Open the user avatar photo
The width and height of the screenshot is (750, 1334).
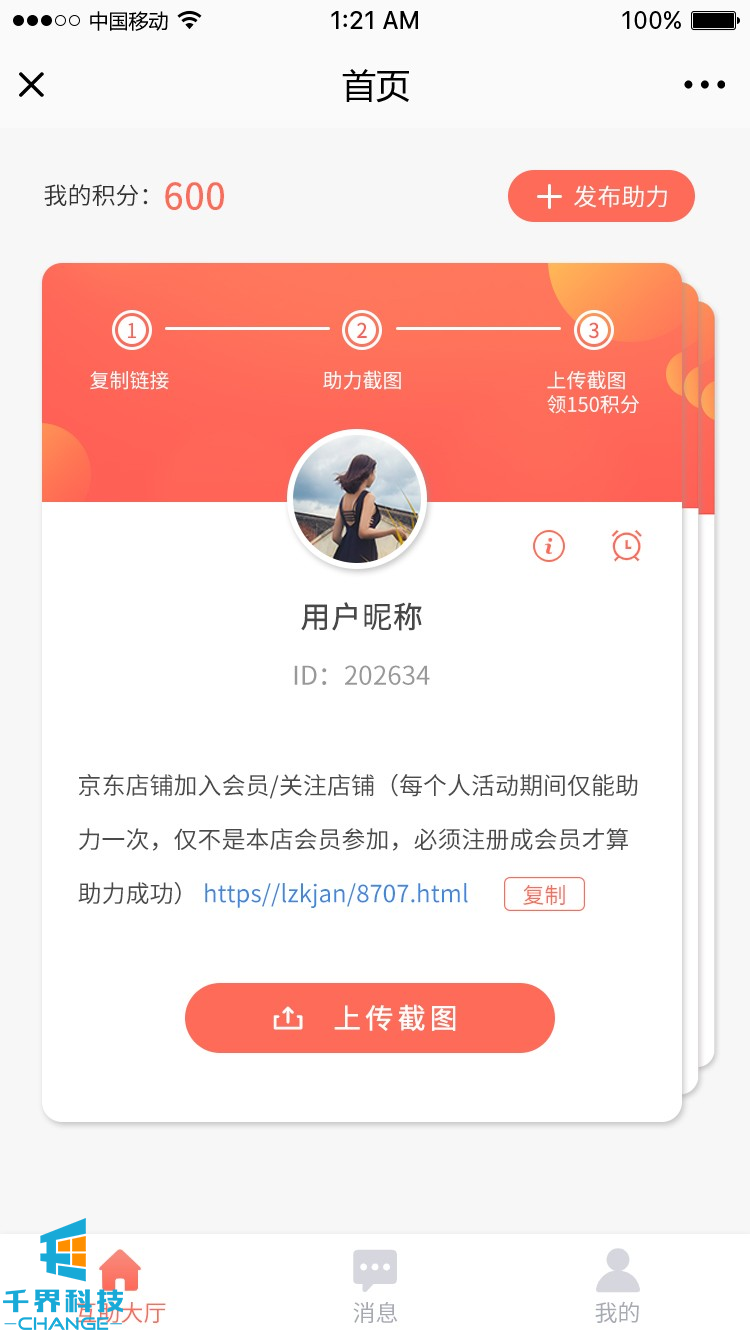pos(357,500)
